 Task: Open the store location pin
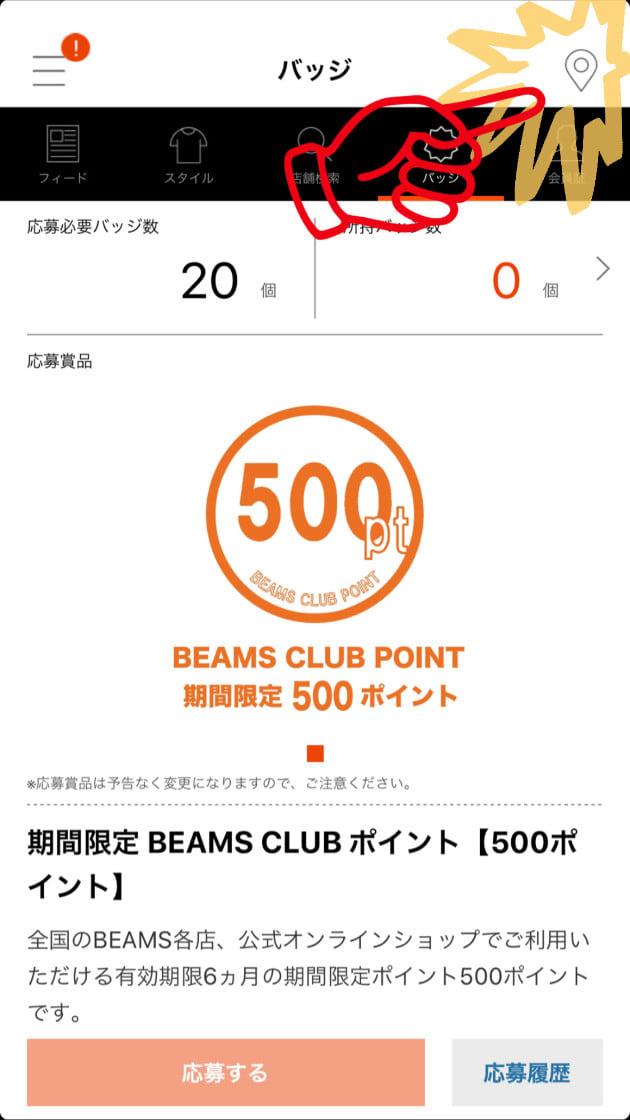coord(580,70)
